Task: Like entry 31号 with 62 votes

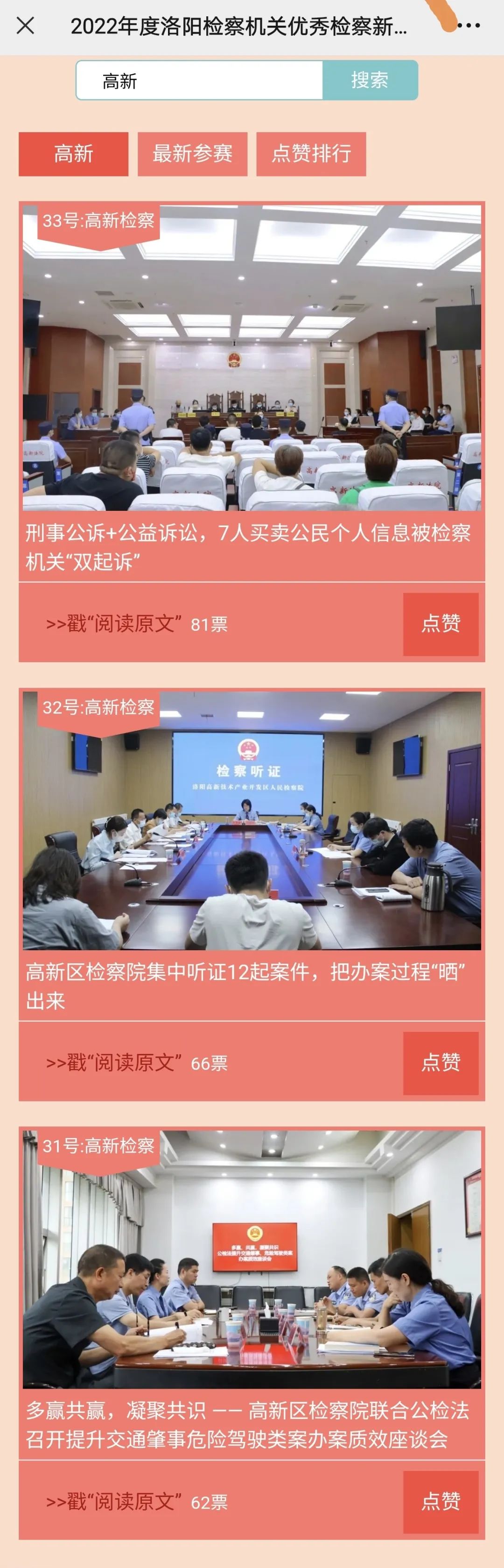Action: [440, 1502]
